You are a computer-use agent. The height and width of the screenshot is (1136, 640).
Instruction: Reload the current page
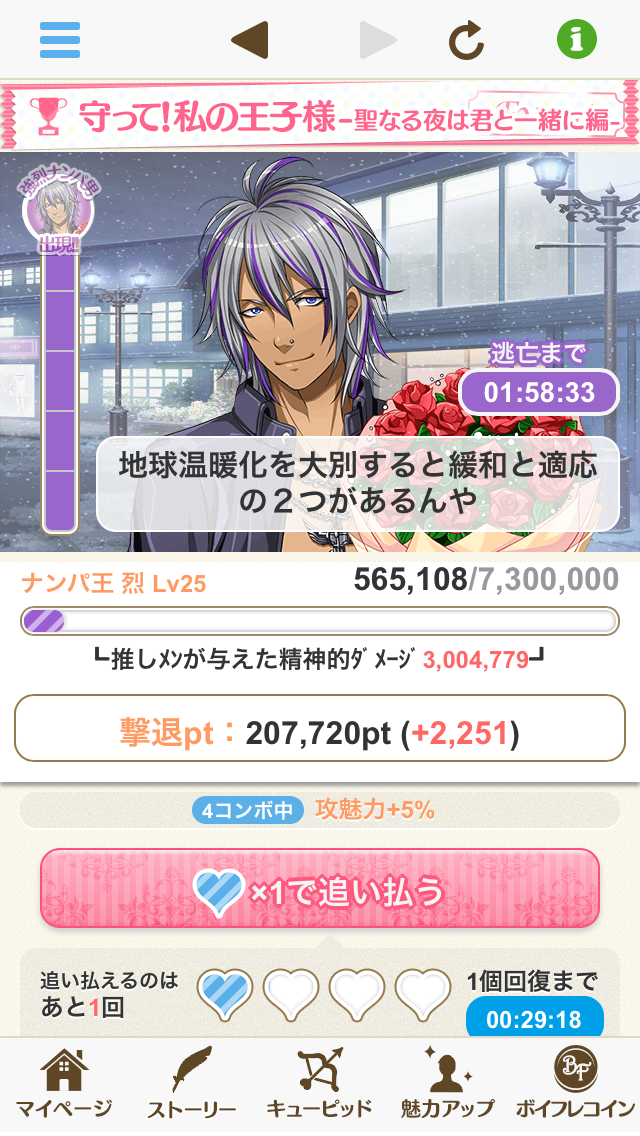[466, 40]
